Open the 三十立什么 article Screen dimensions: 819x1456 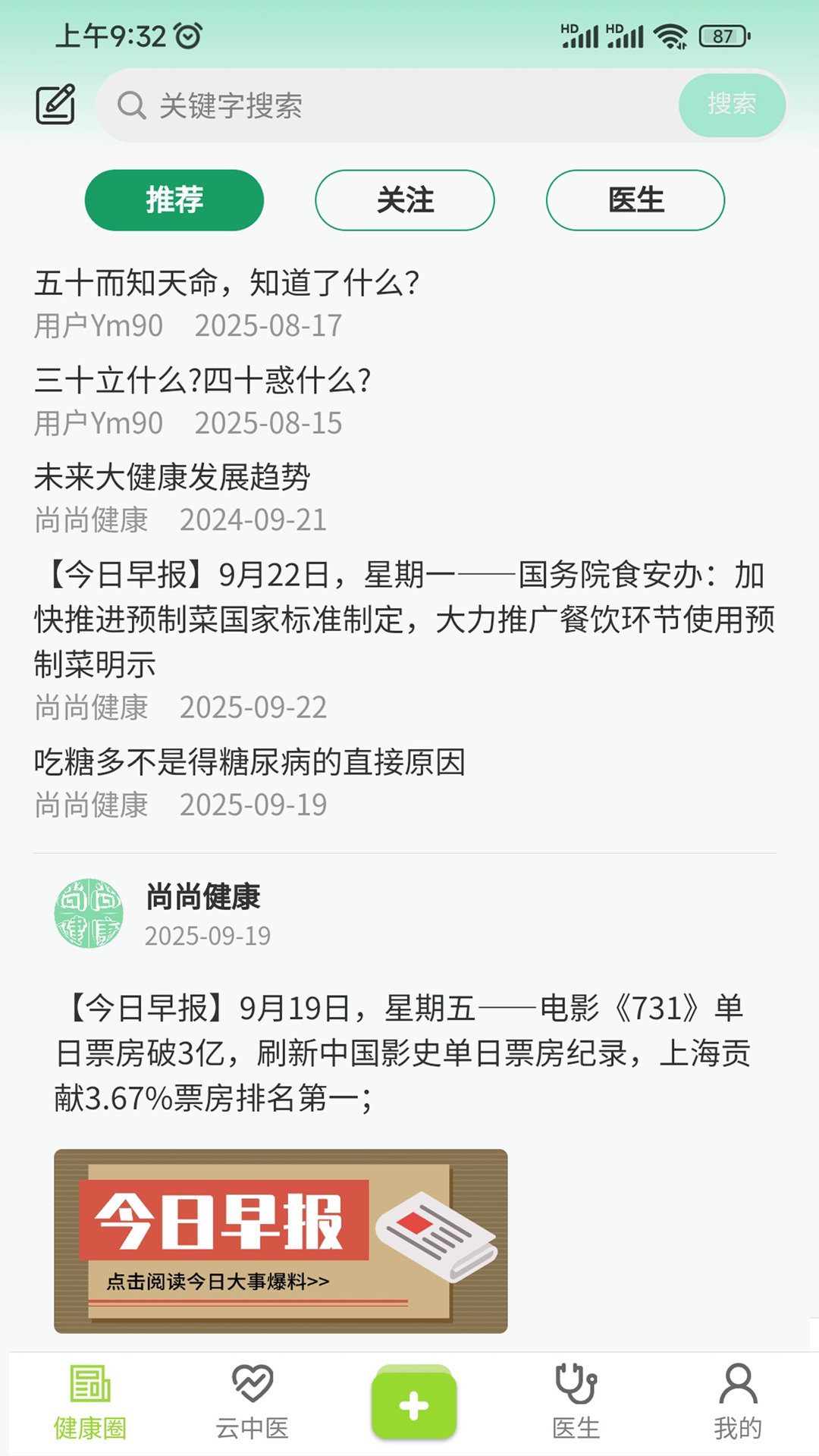(x=202, y=382)
